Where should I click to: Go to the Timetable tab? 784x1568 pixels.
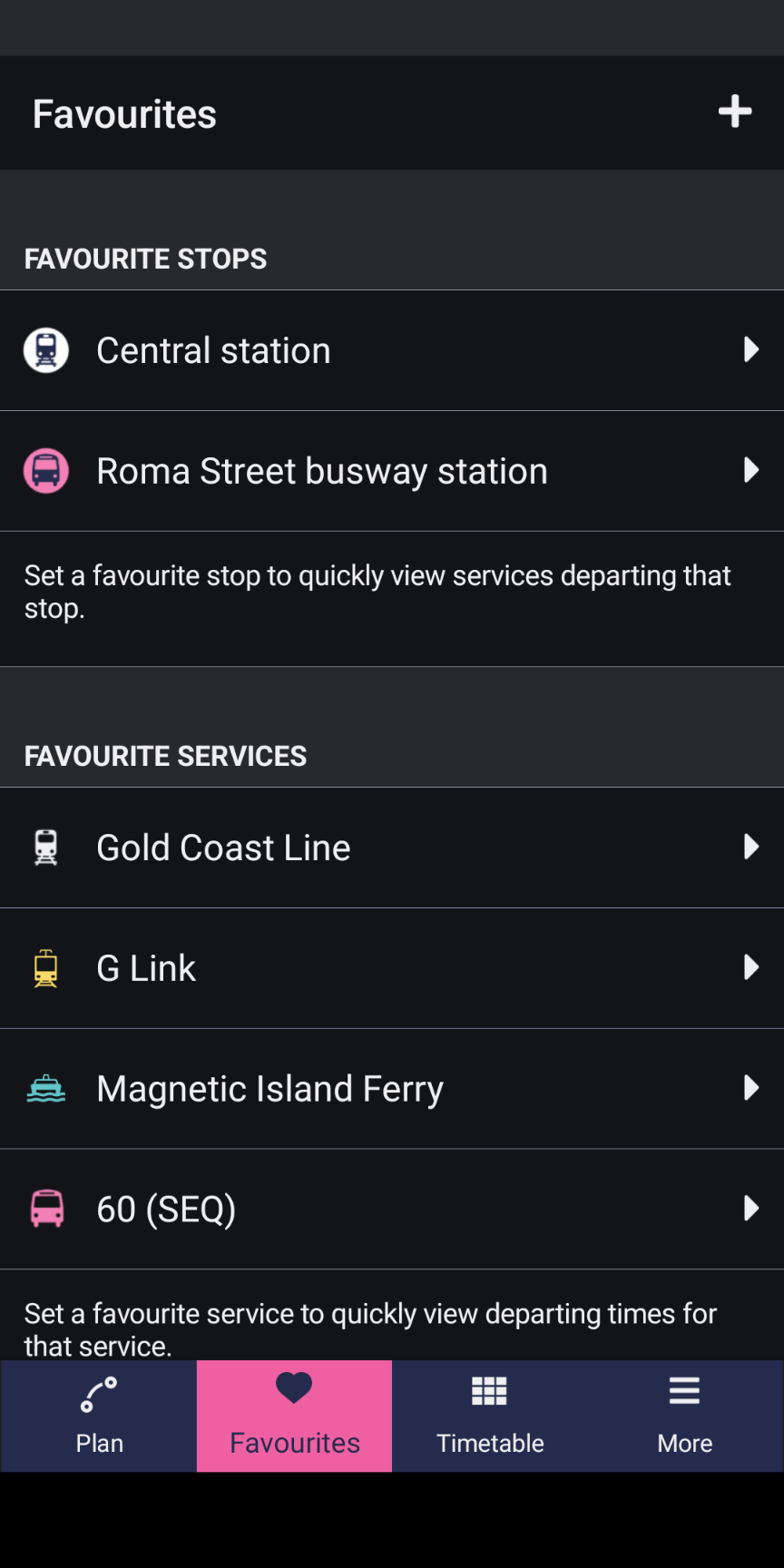[490, 1416]
